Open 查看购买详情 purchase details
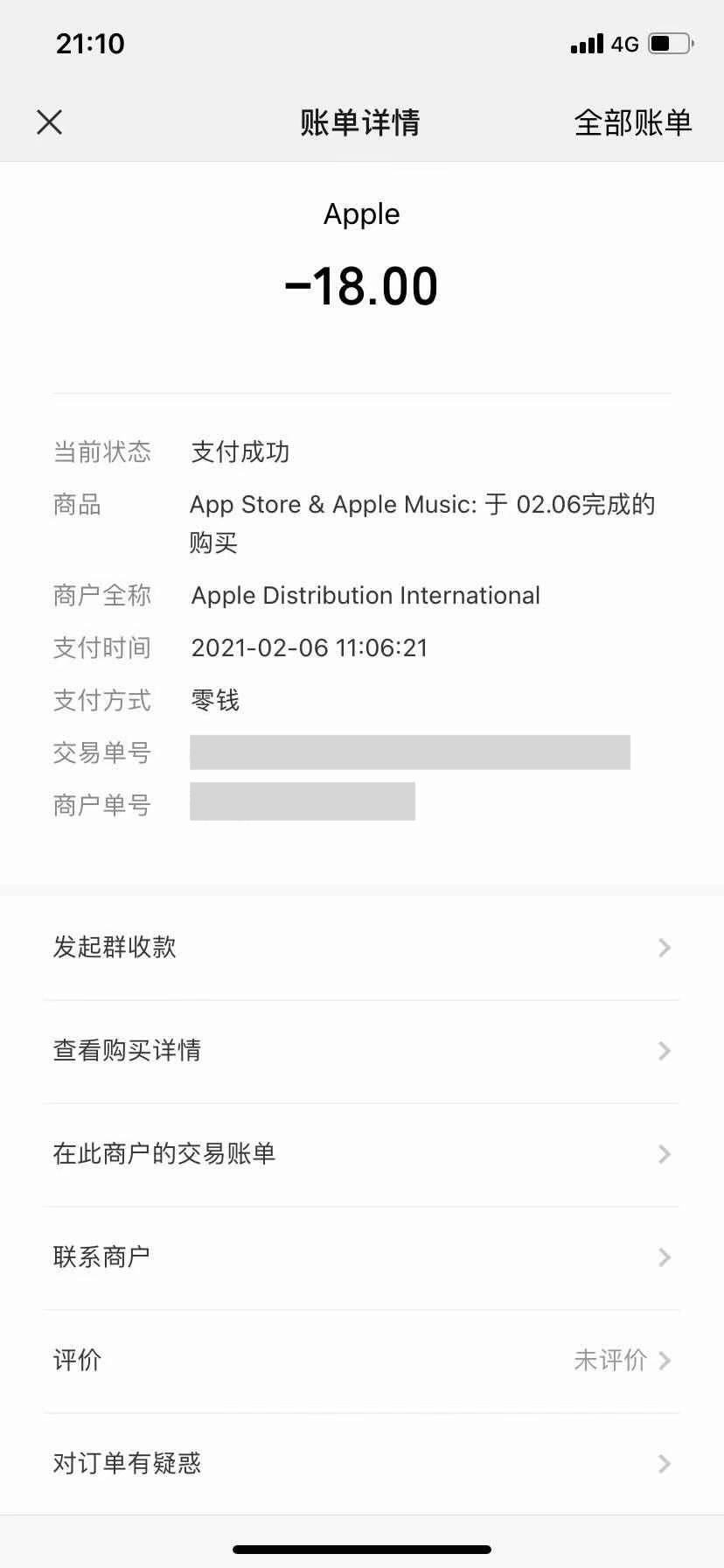724x1568 pixels. click(362, 1051)
